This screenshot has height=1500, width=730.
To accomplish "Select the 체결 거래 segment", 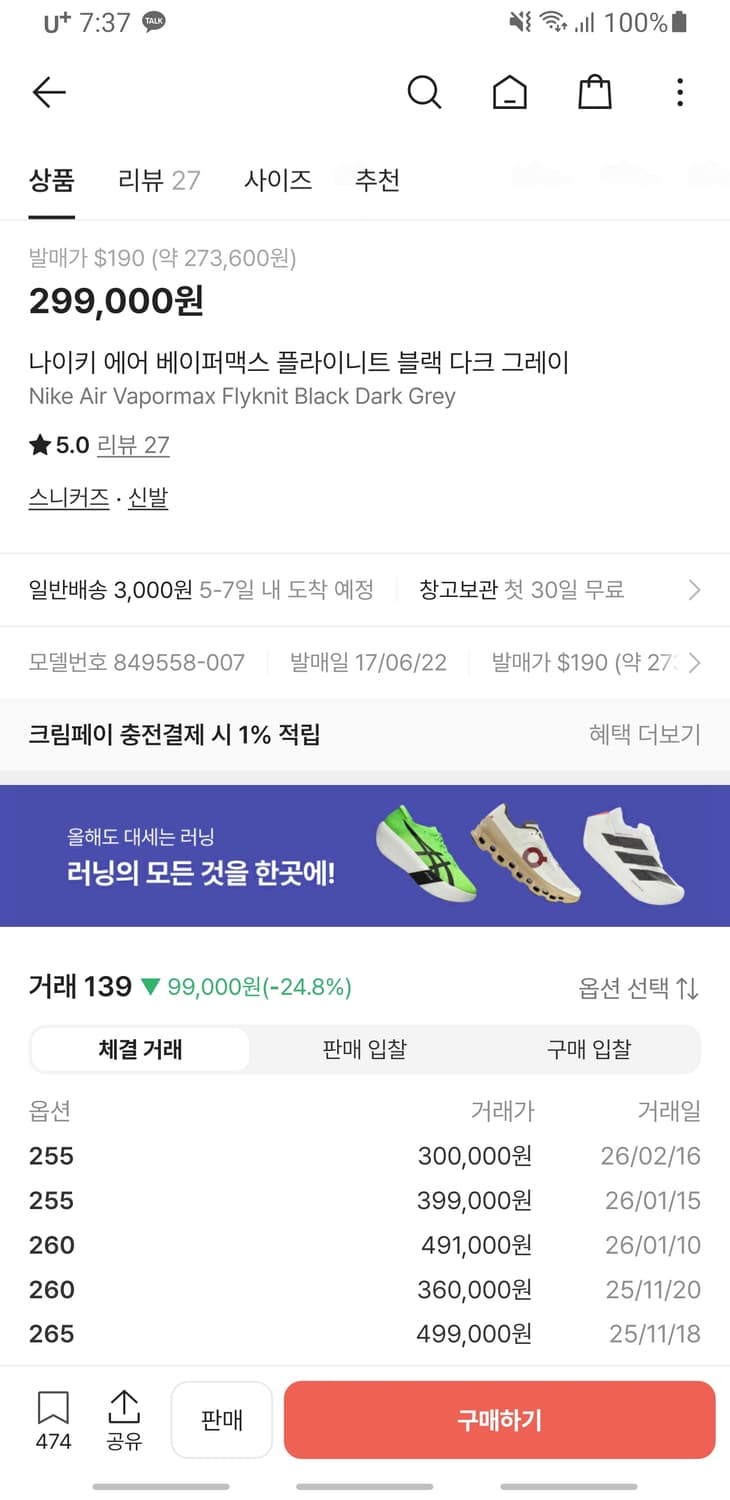I will click(x=140, y=1048).
